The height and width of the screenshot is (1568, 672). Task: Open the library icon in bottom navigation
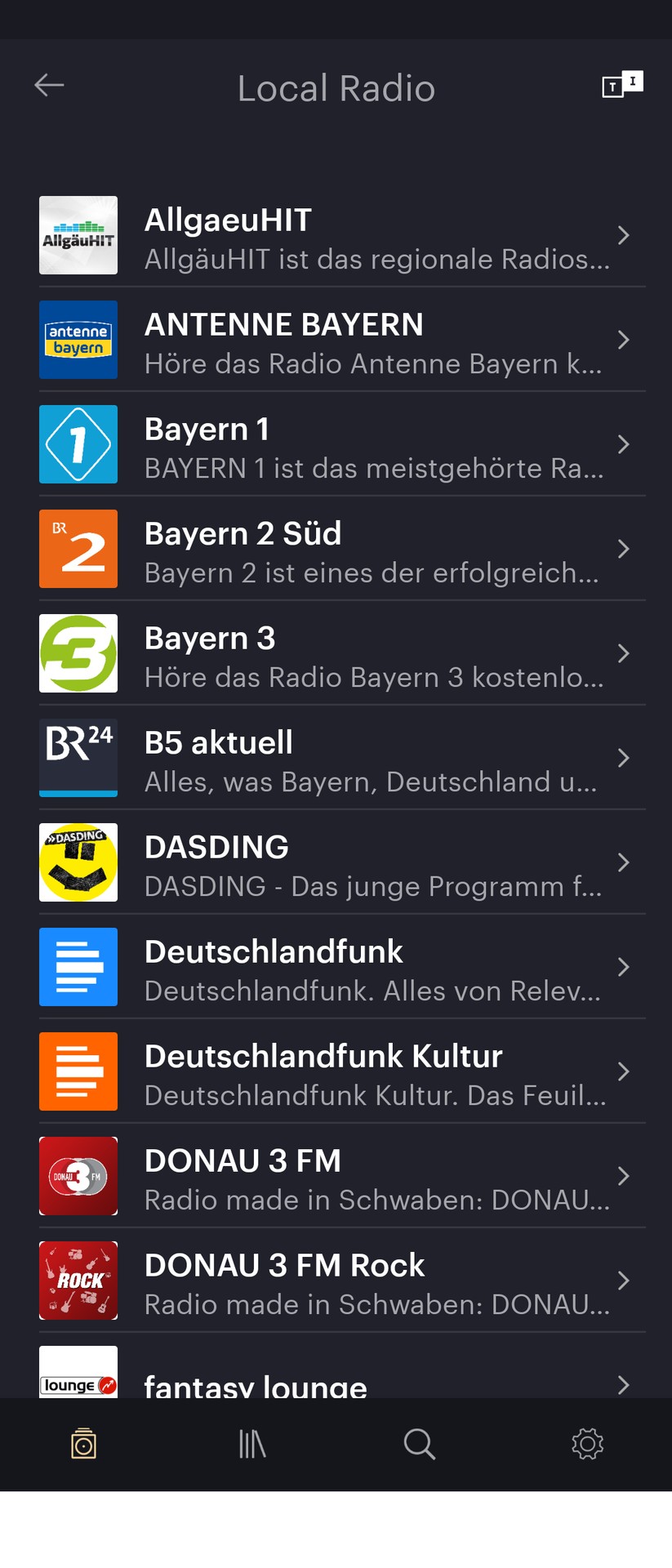click(x=251, y=1444)
